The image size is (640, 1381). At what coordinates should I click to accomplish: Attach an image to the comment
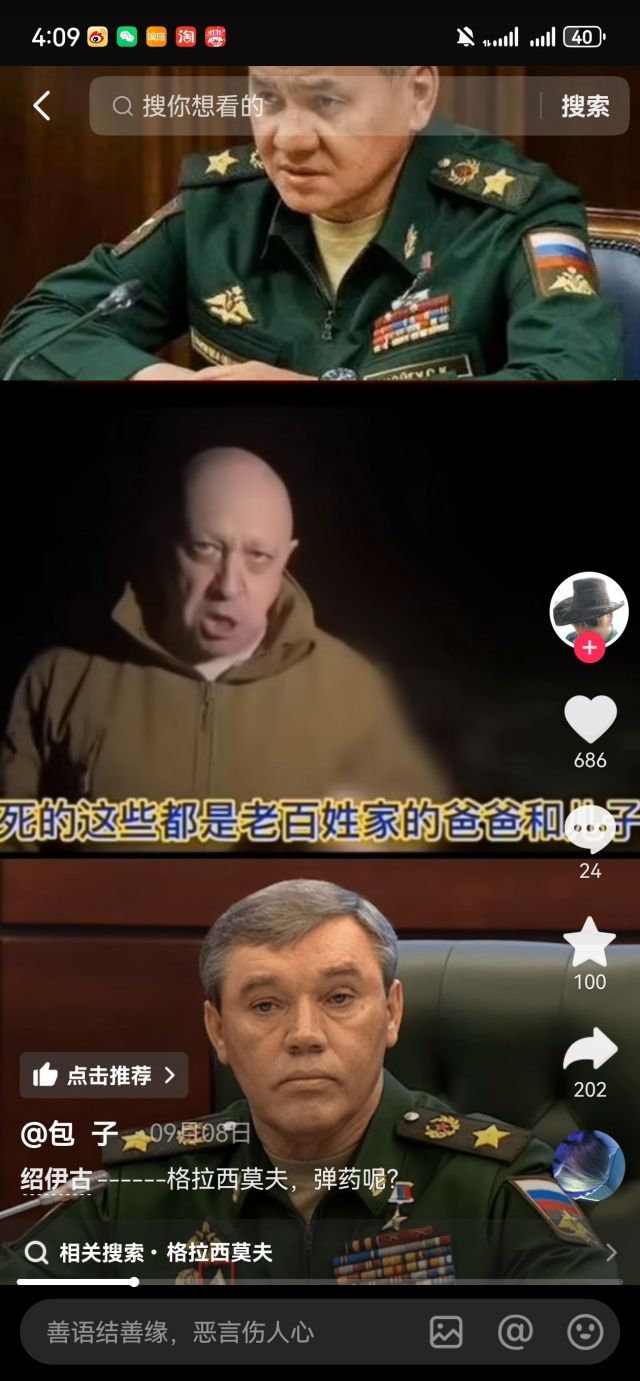click(446, 1332)
